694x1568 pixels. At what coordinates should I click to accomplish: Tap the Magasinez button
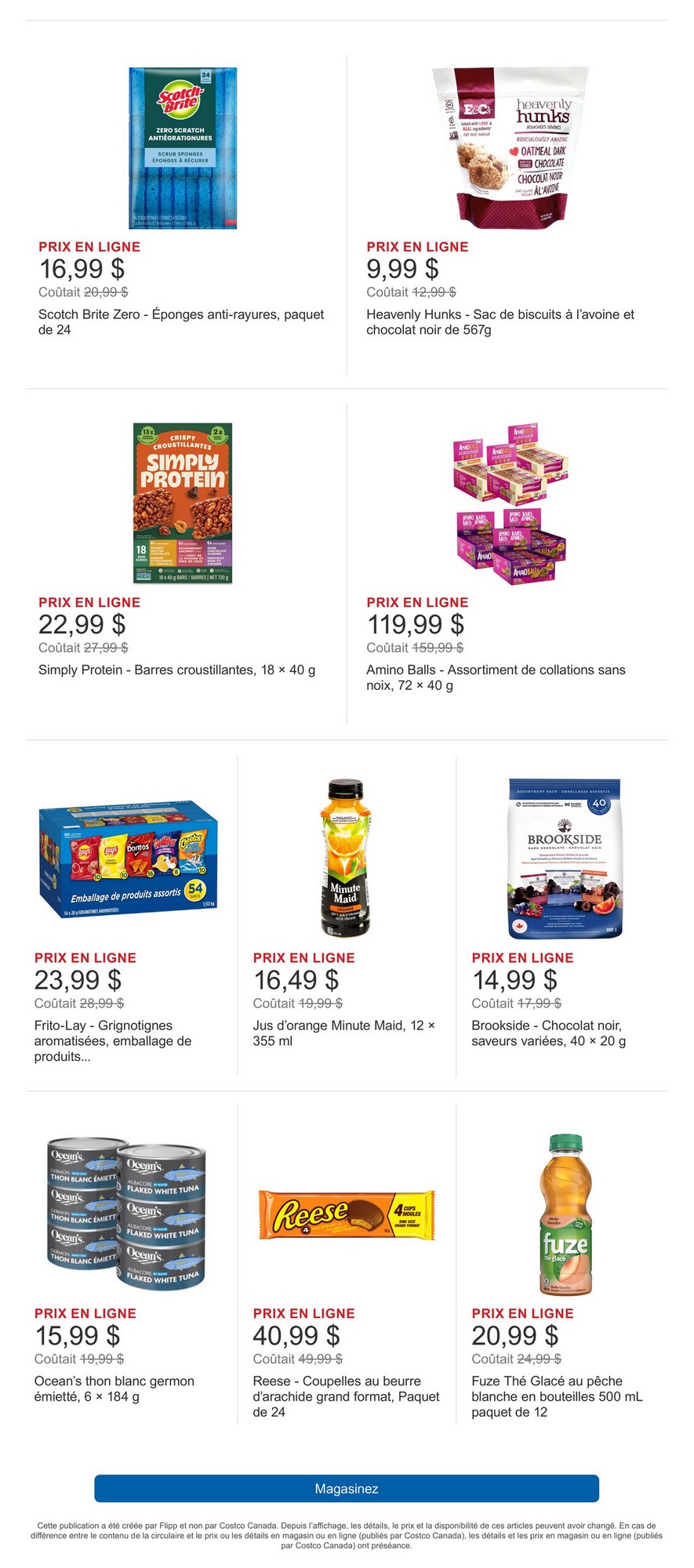tap(347, 1488)
